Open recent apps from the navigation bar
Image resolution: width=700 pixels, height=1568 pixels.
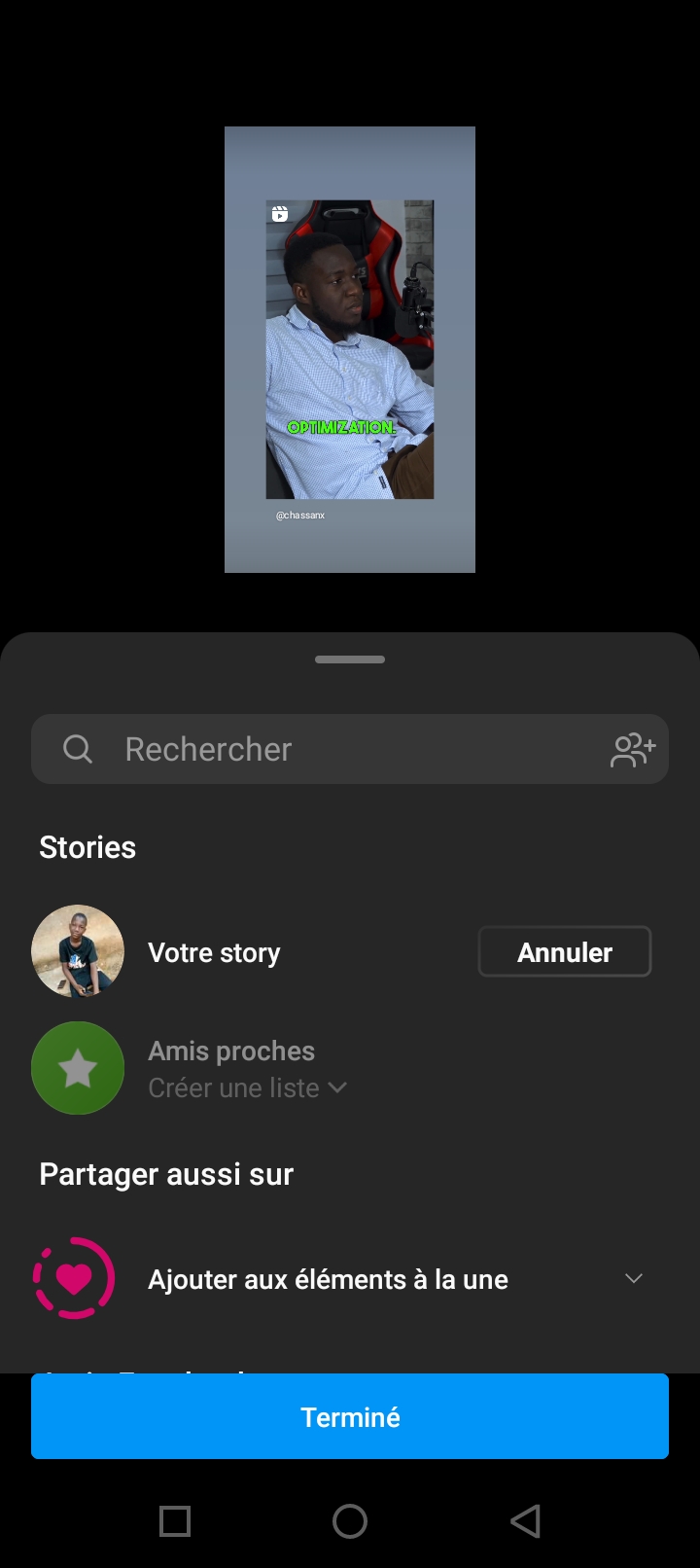pos(175,1520)
